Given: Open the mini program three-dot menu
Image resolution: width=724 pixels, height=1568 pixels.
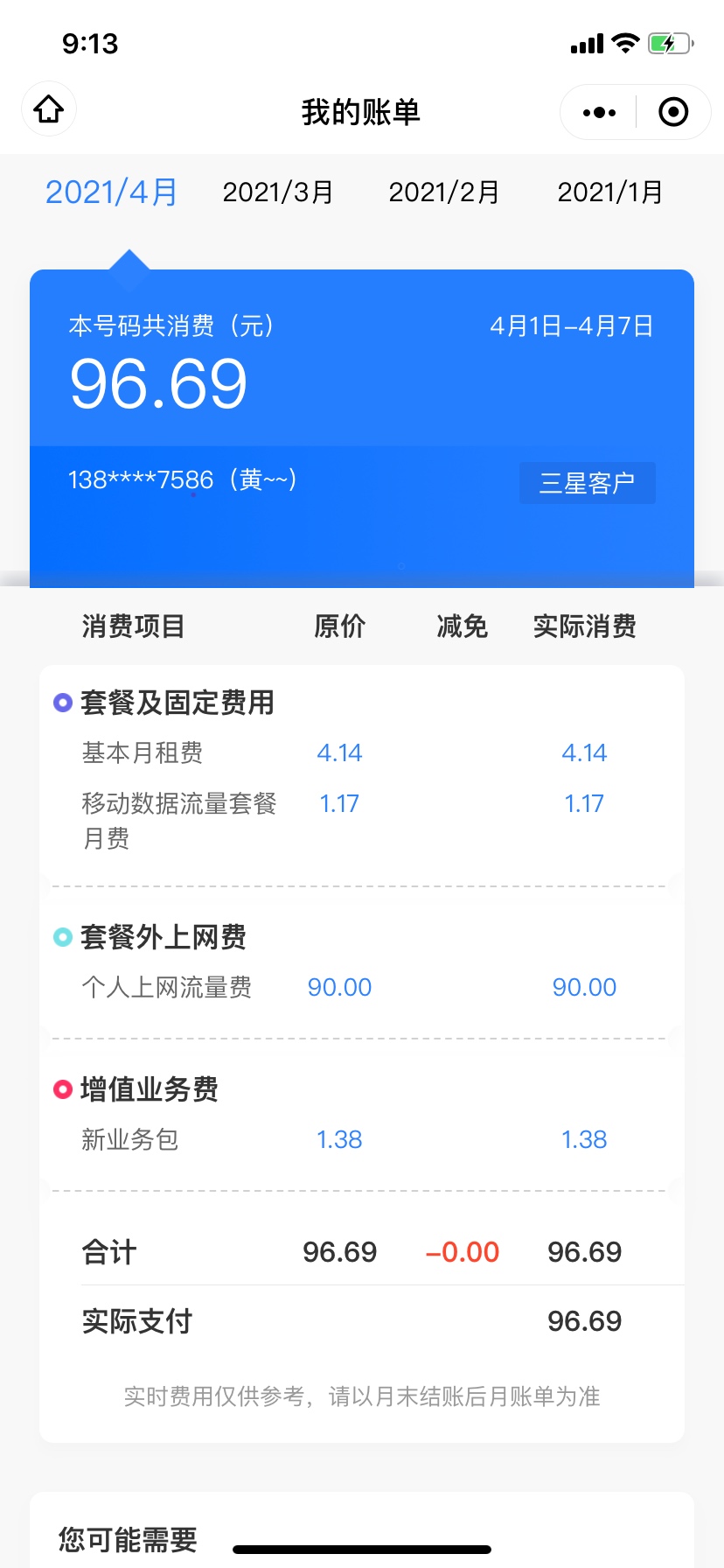Looking at the screenshot, I should 599,112.
